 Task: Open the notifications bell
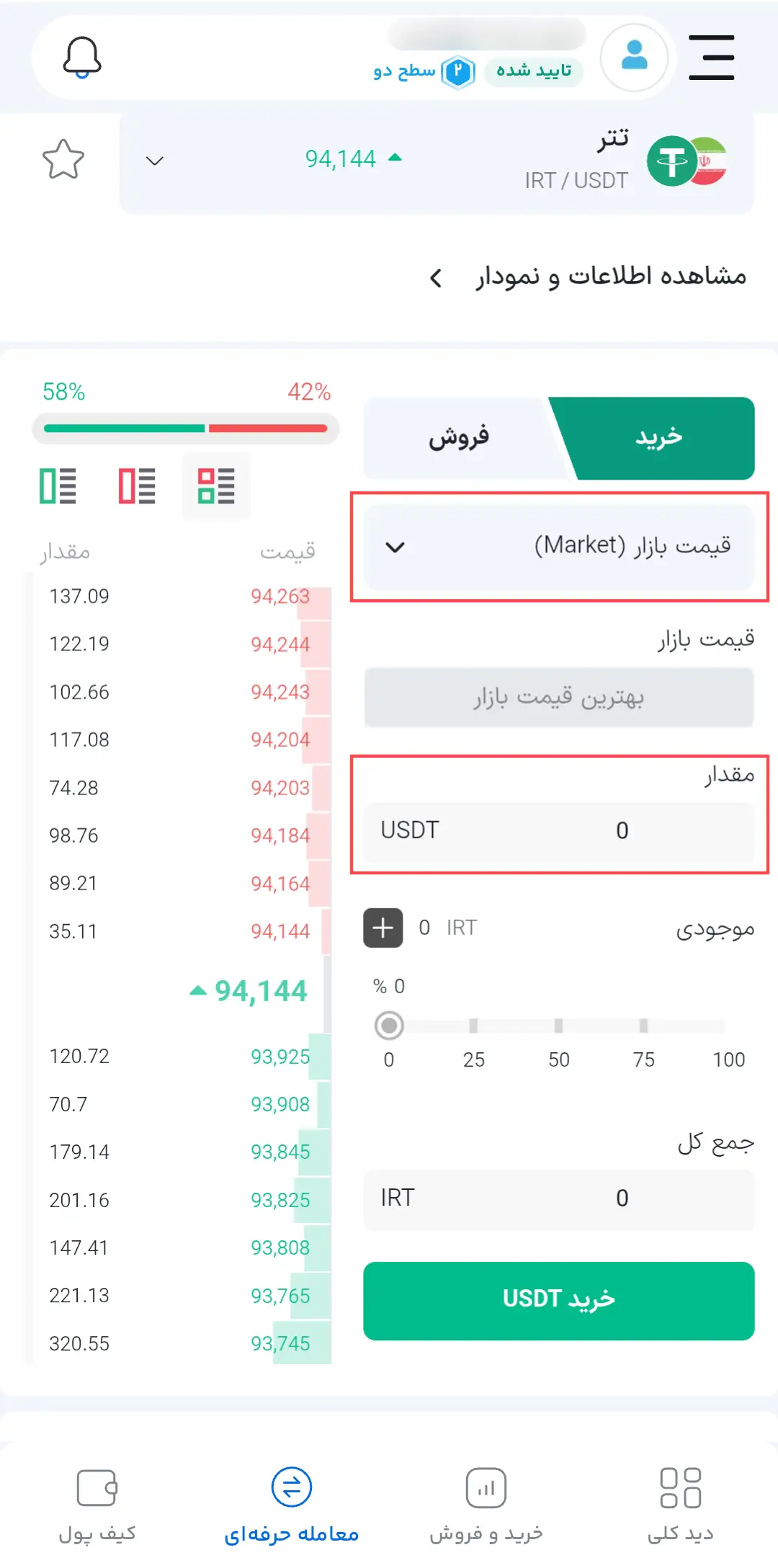[x=82, y=58]
